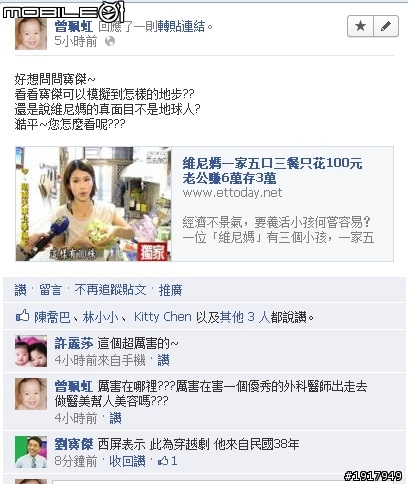Open commenter 劉寶傑's profile
Image resolution: width=408 pixels, height=484 pixels.
pyautogui.click(x=73, y=444)
